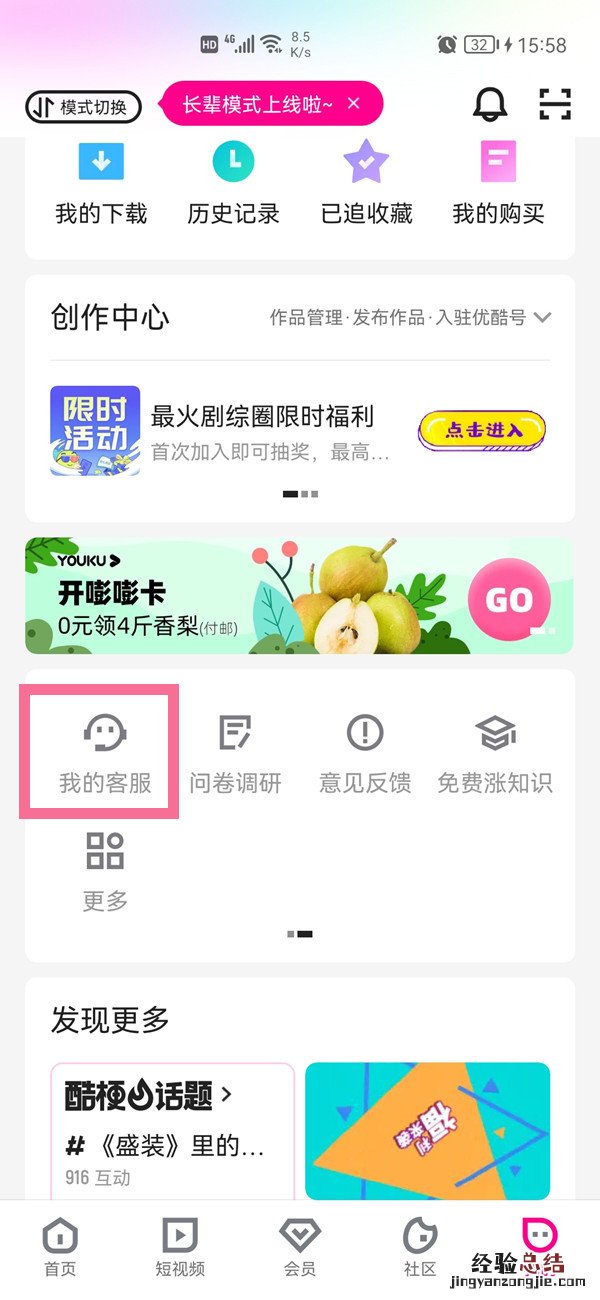This screenshot has width=600, height=1300.
Task: Expand the 创作中心 options chevron
Action: tap(543, 318)
